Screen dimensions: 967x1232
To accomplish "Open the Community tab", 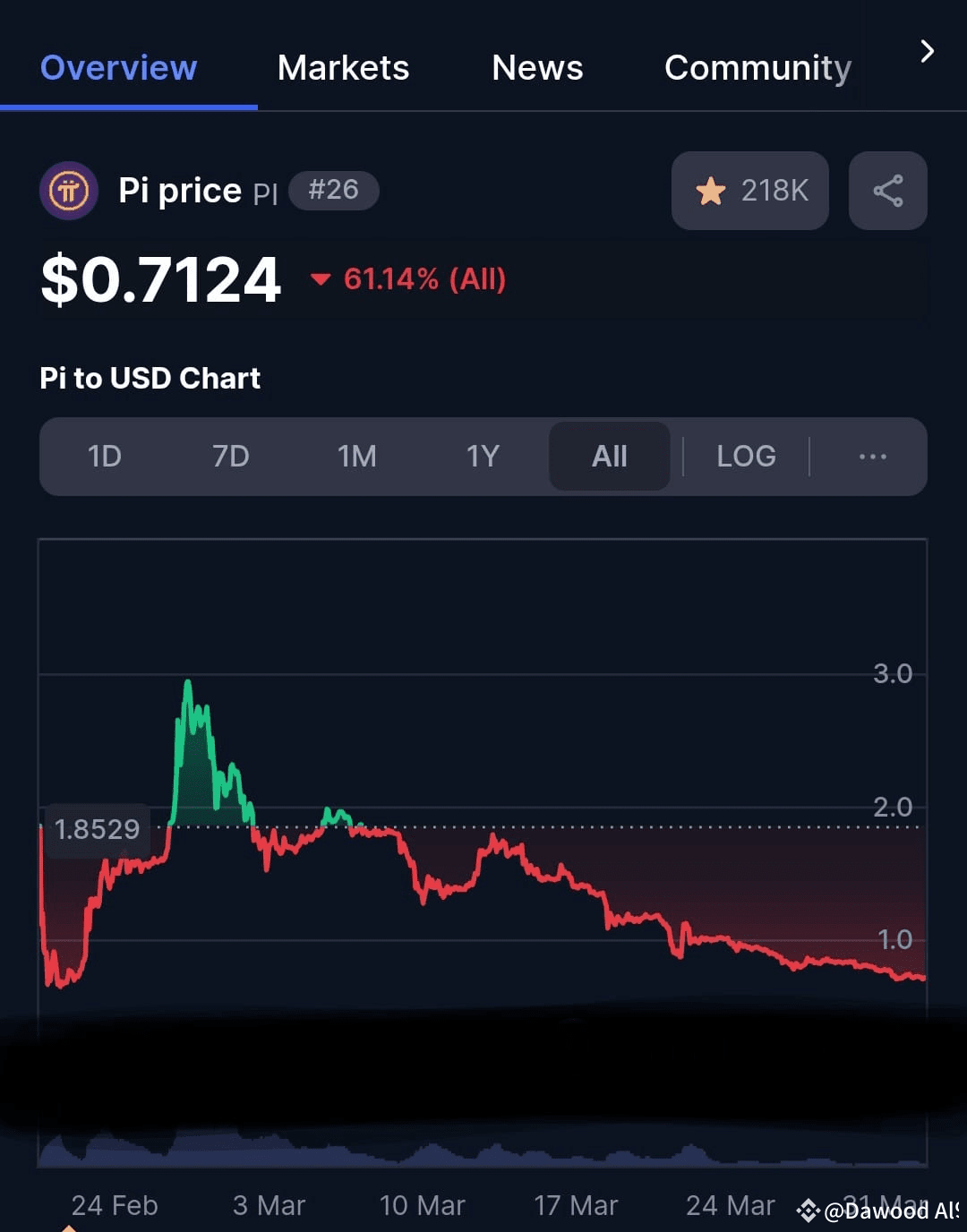I will [x=757, y=68].
